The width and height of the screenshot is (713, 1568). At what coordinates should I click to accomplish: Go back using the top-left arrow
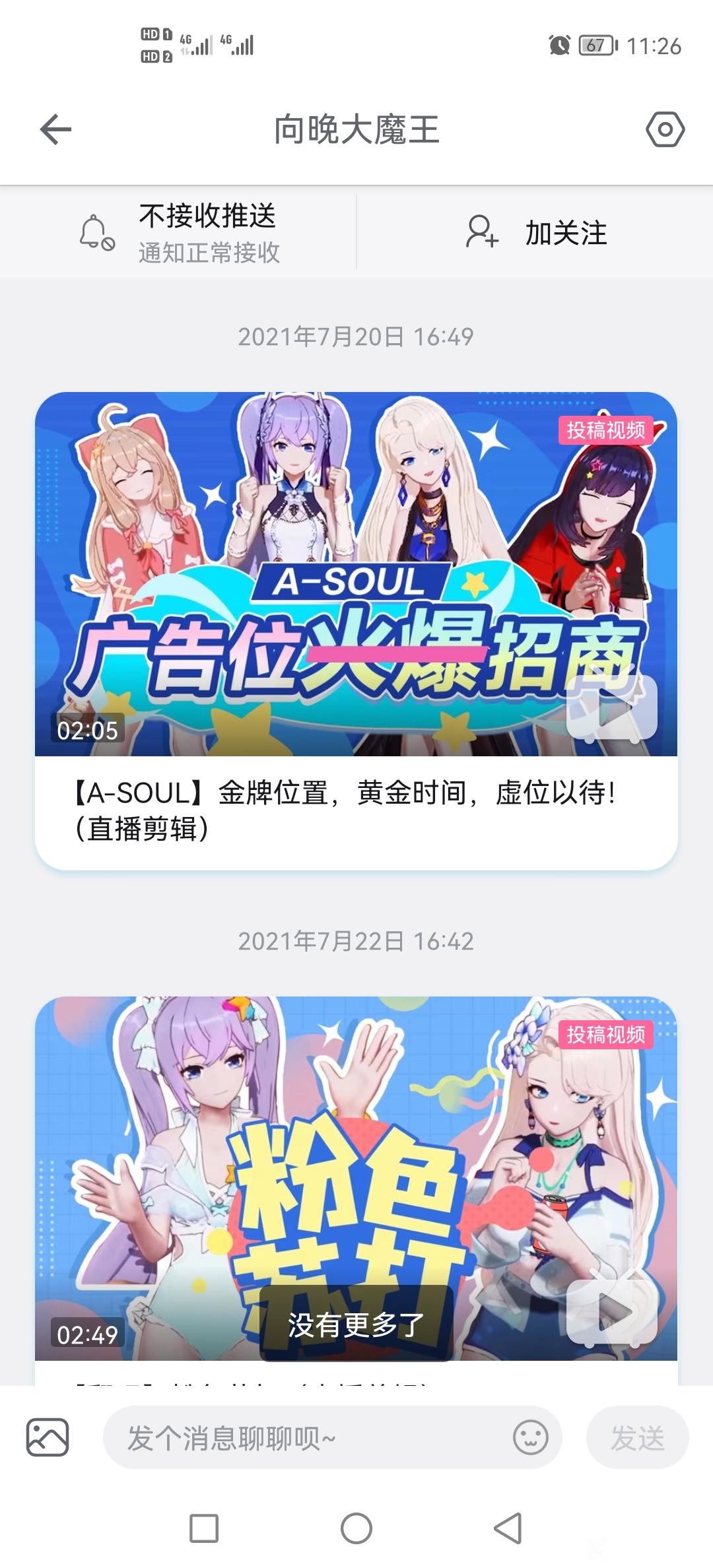coord(55,129)
